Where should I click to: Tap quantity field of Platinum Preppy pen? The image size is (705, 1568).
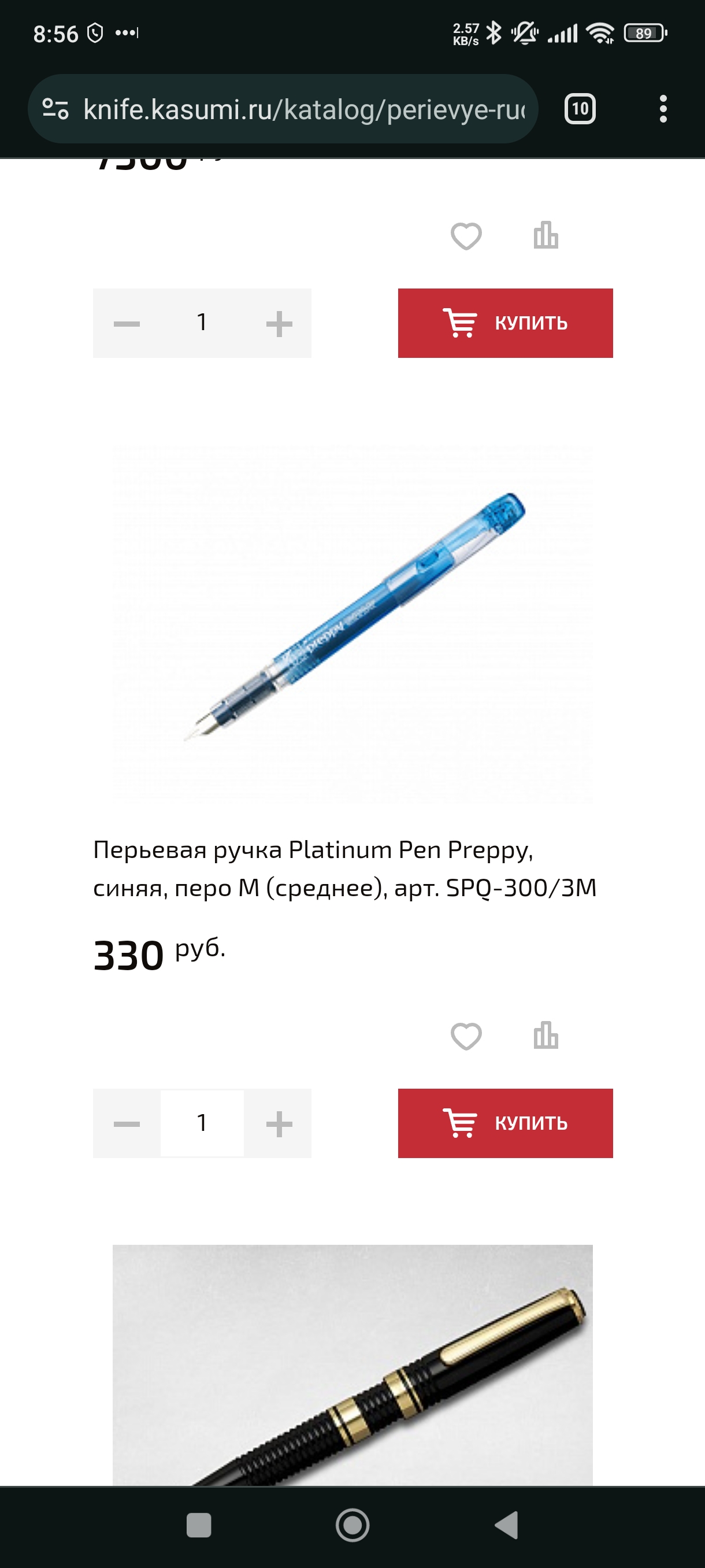click(202, 1123)
